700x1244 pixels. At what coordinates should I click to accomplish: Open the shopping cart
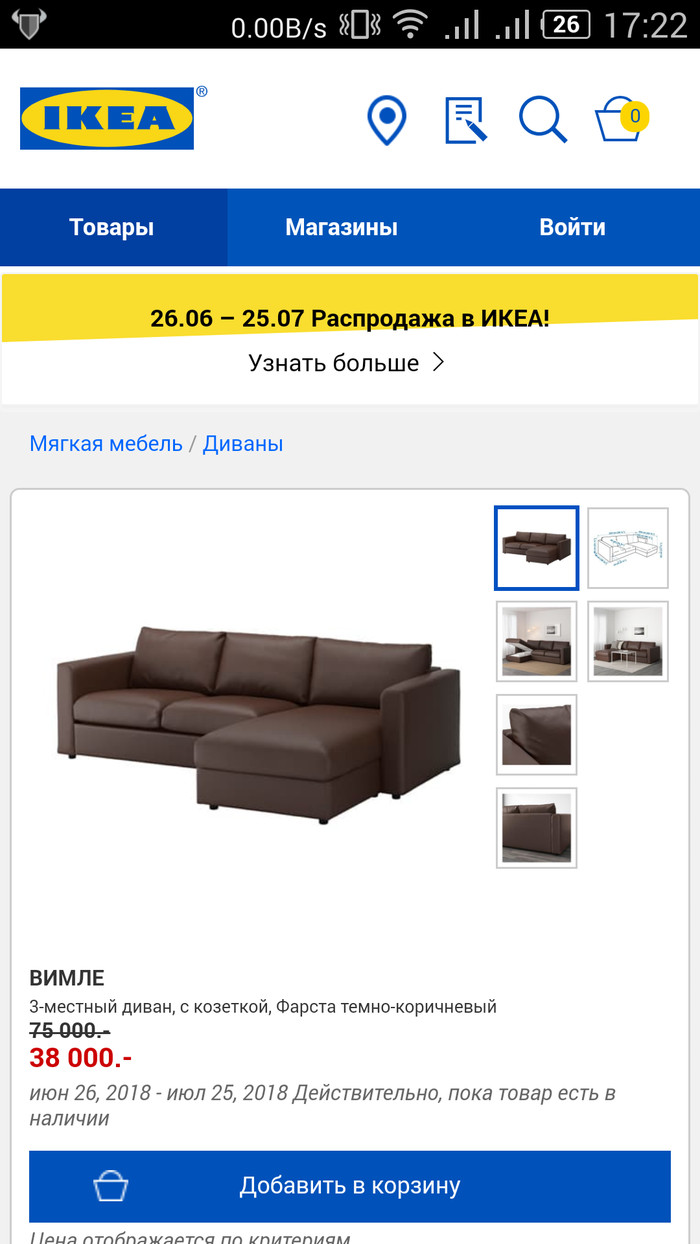(621, 119)
